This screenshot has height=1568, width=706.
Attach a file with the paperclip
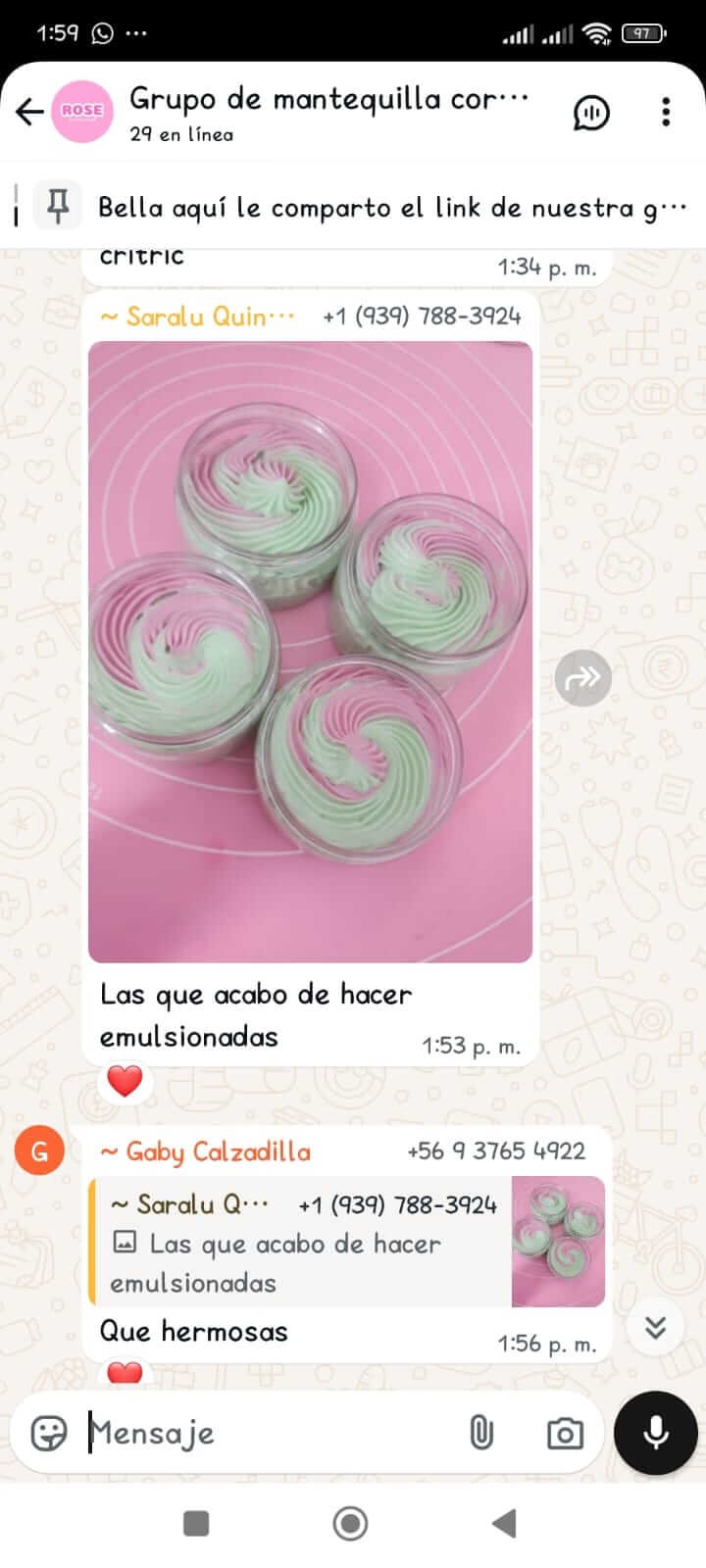click(480, 1433)
